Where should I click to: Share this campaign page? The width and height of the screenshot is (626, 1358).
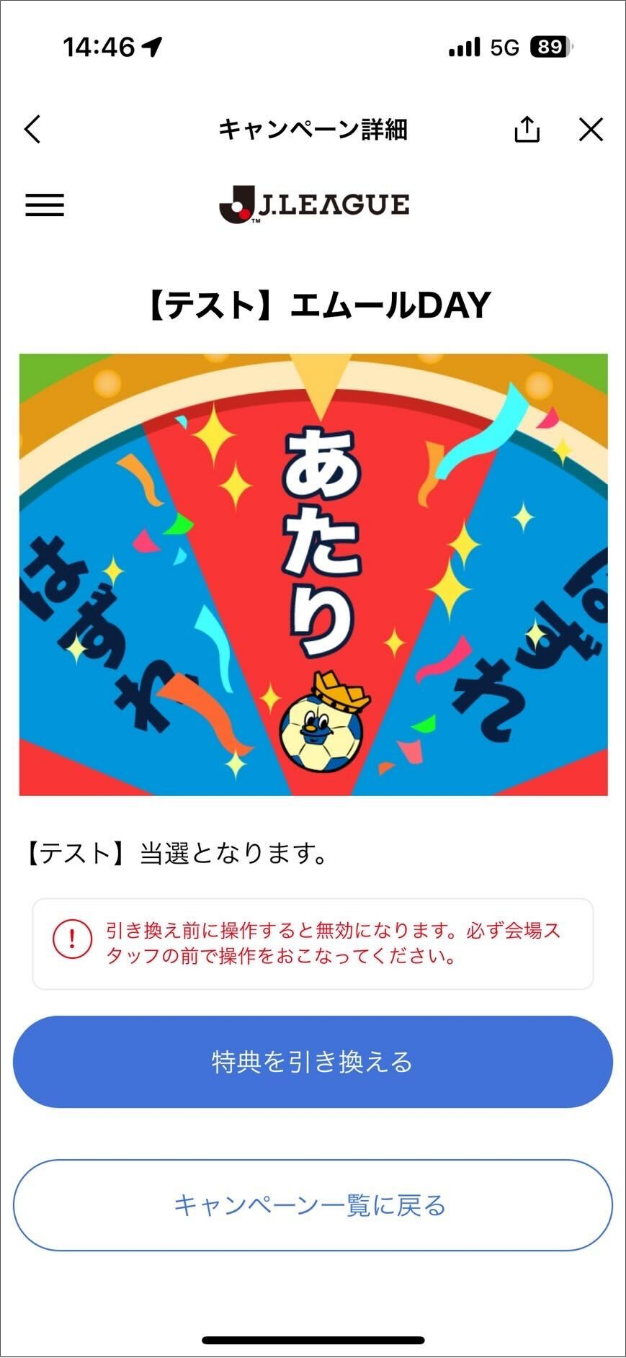pos(527,129)
